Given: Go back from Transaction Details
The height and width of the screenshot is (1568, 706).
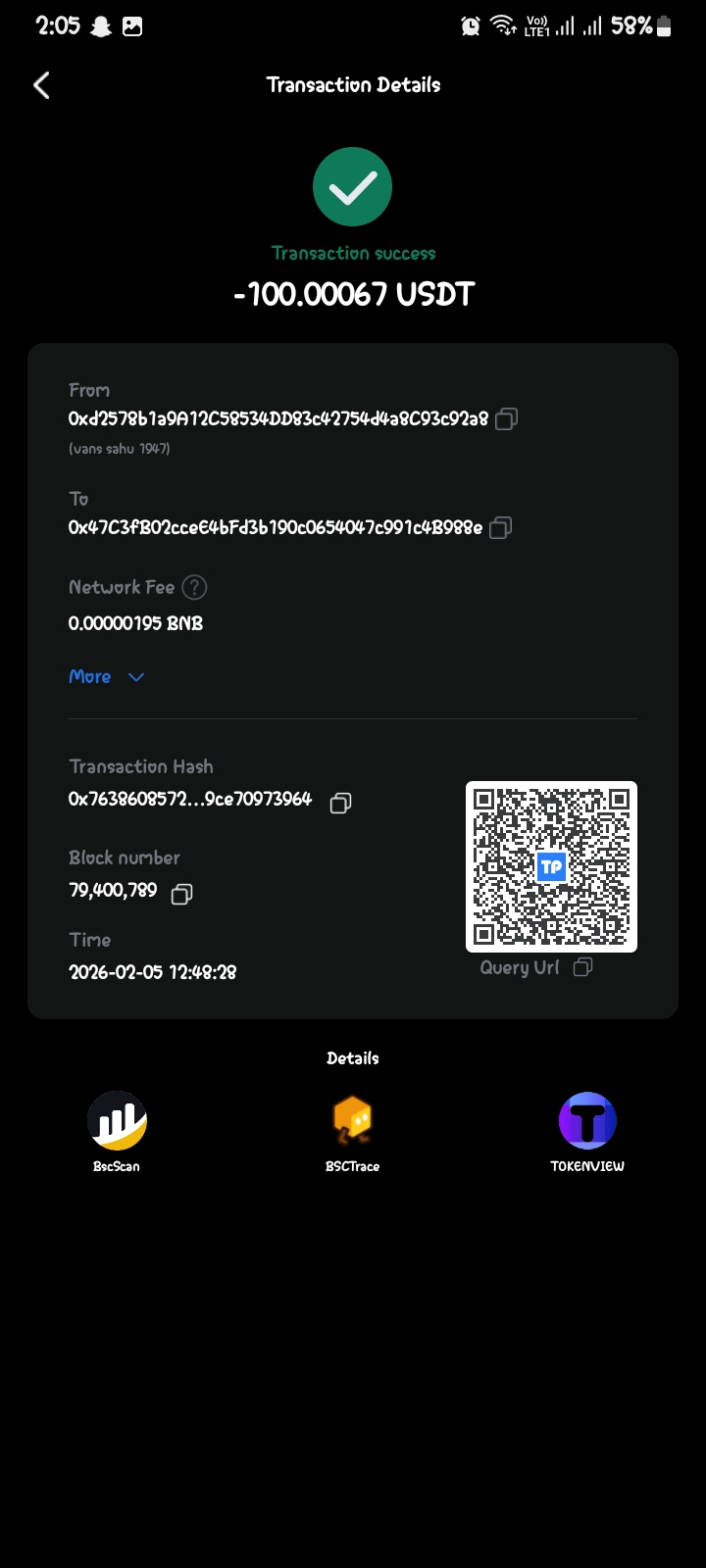Looking at the screenshot, I should 41,85.
